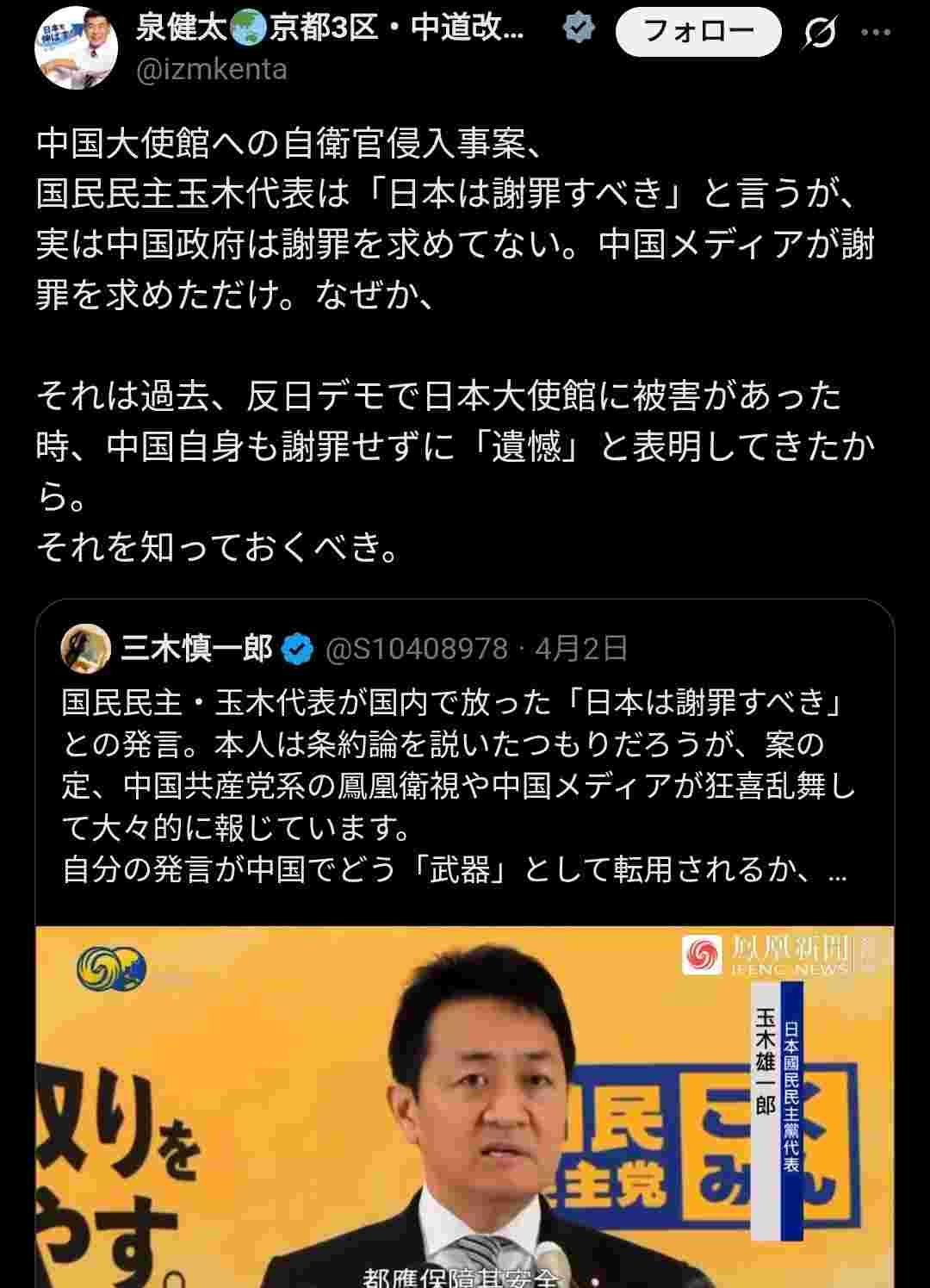Image resolution: width=930 pixels, height=1288 pixels.
Task: Open the post's overflow menu
Action: [x=877, y=33]
